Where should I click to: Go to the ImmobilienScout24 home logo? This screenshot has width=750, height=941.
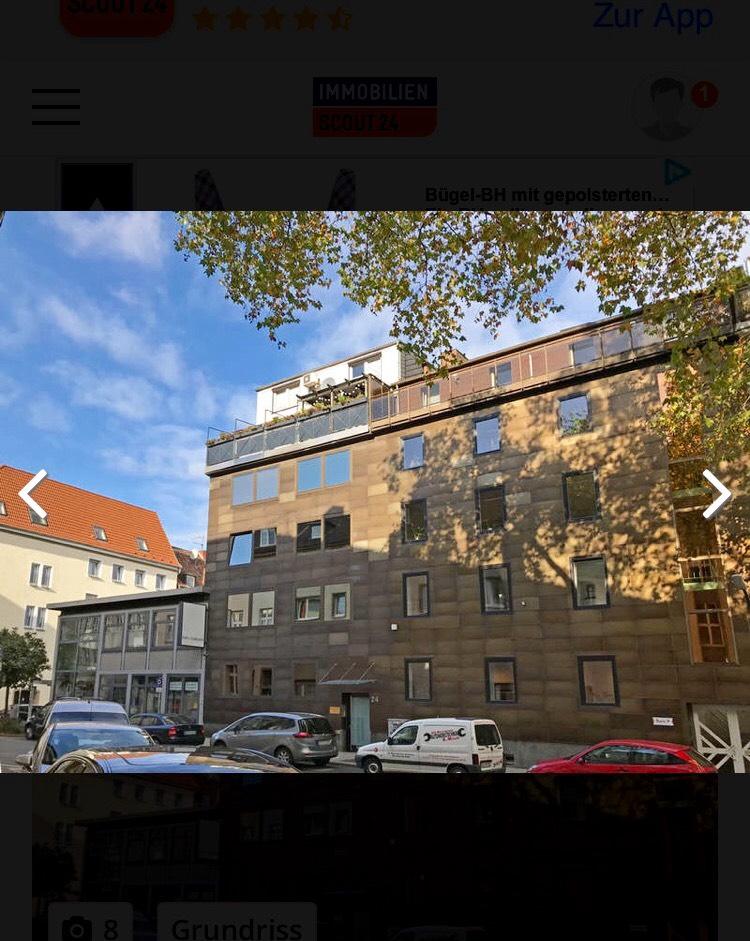[x=374, y=107]
